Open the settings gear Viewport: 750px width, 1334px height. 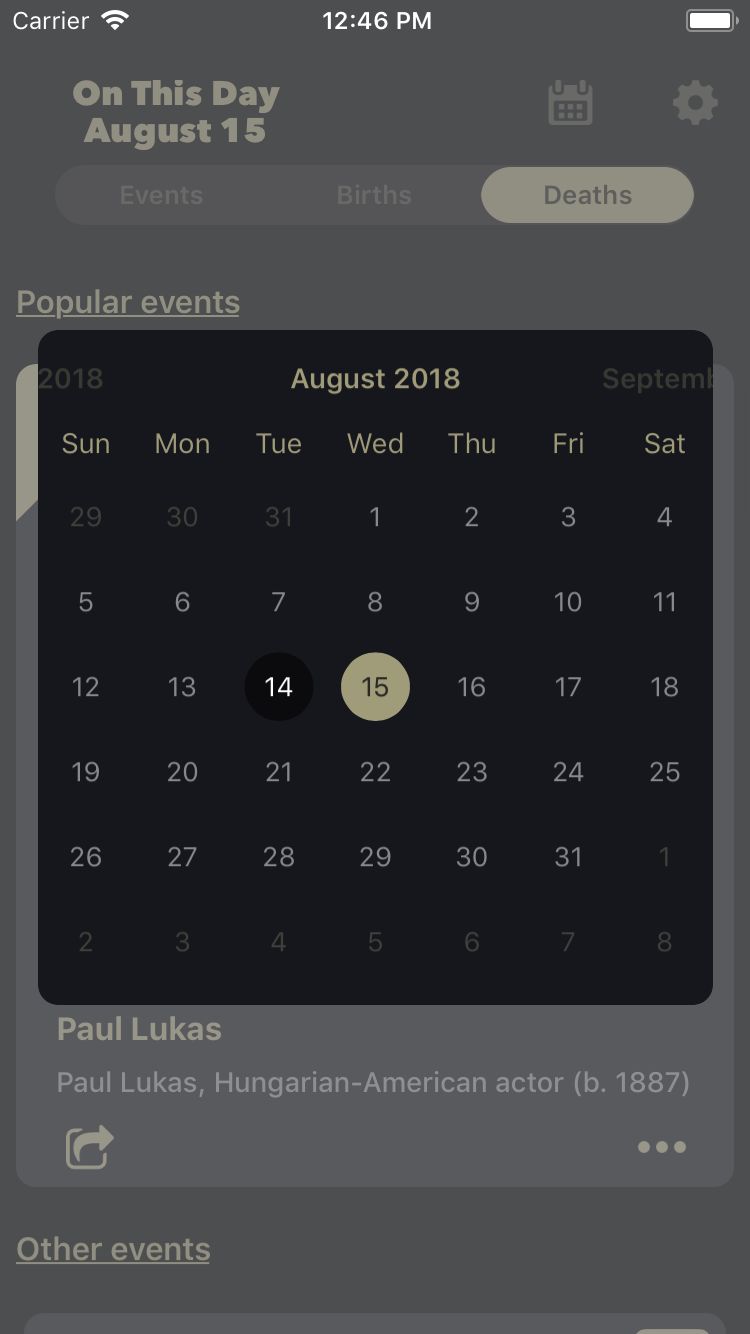(x=695, y=102)
